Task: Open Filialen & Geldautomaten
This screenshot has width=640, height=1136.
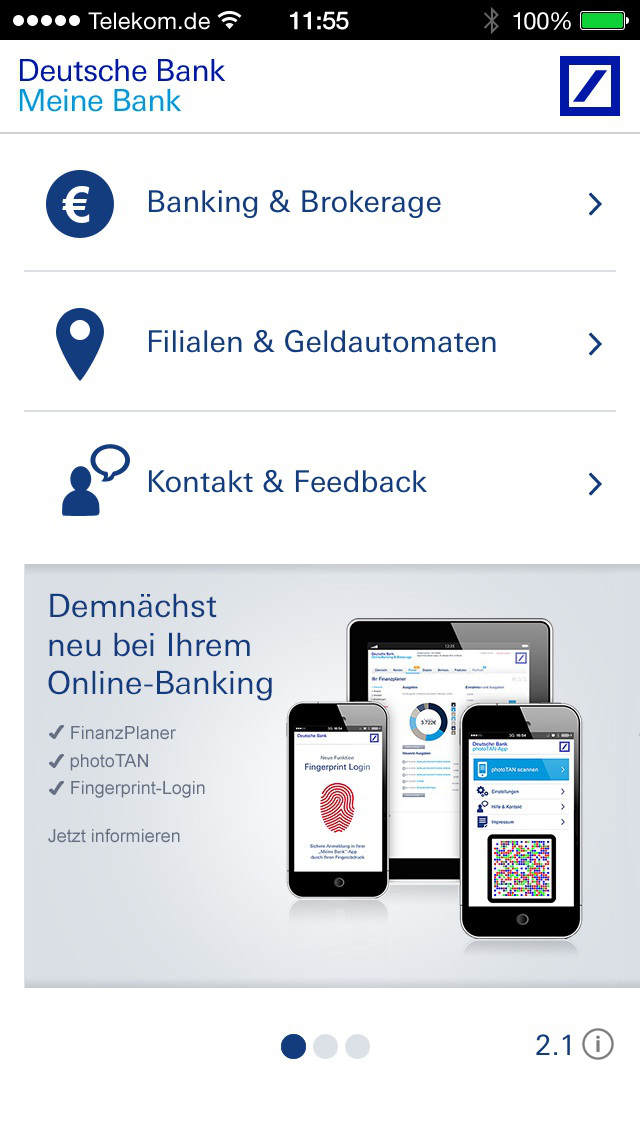Action: tap(320, 343)
